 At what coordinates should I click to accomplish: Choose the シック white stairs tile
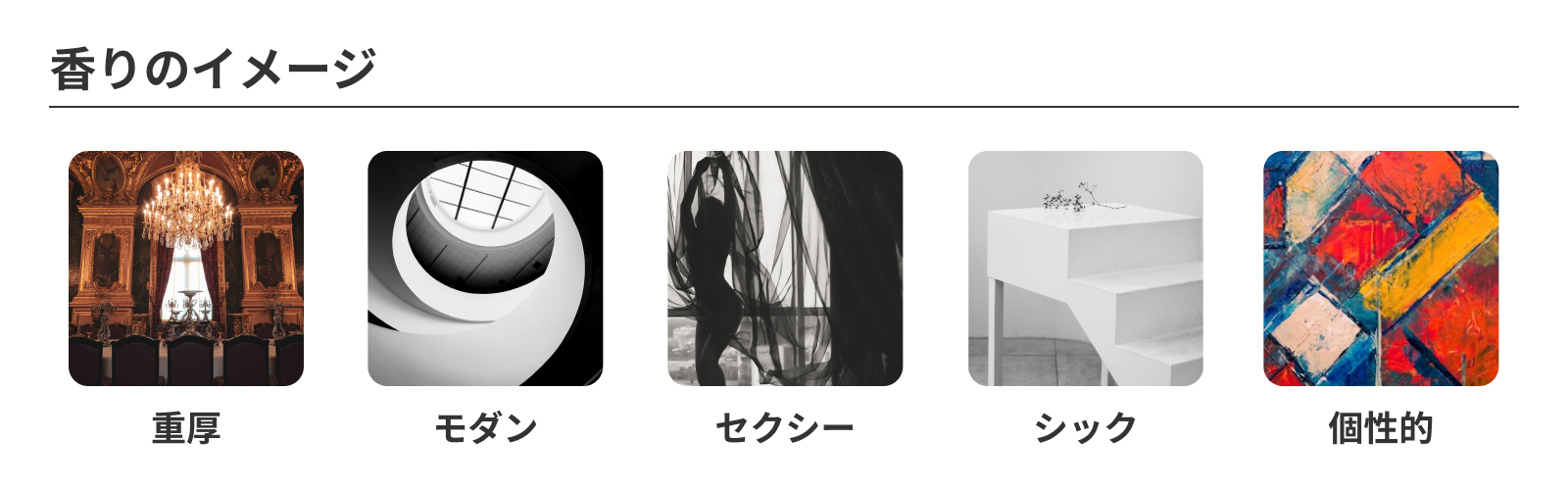pos(1086,269)
